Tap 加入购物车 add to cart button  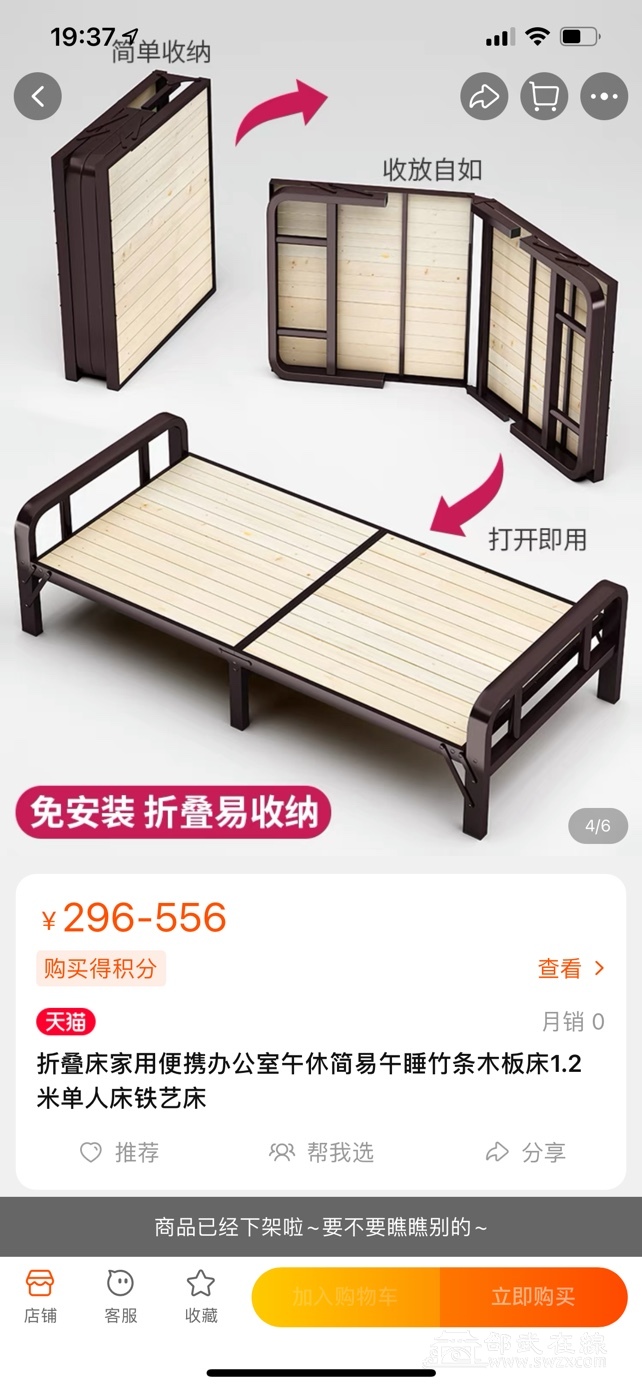tap(345, 1297)
